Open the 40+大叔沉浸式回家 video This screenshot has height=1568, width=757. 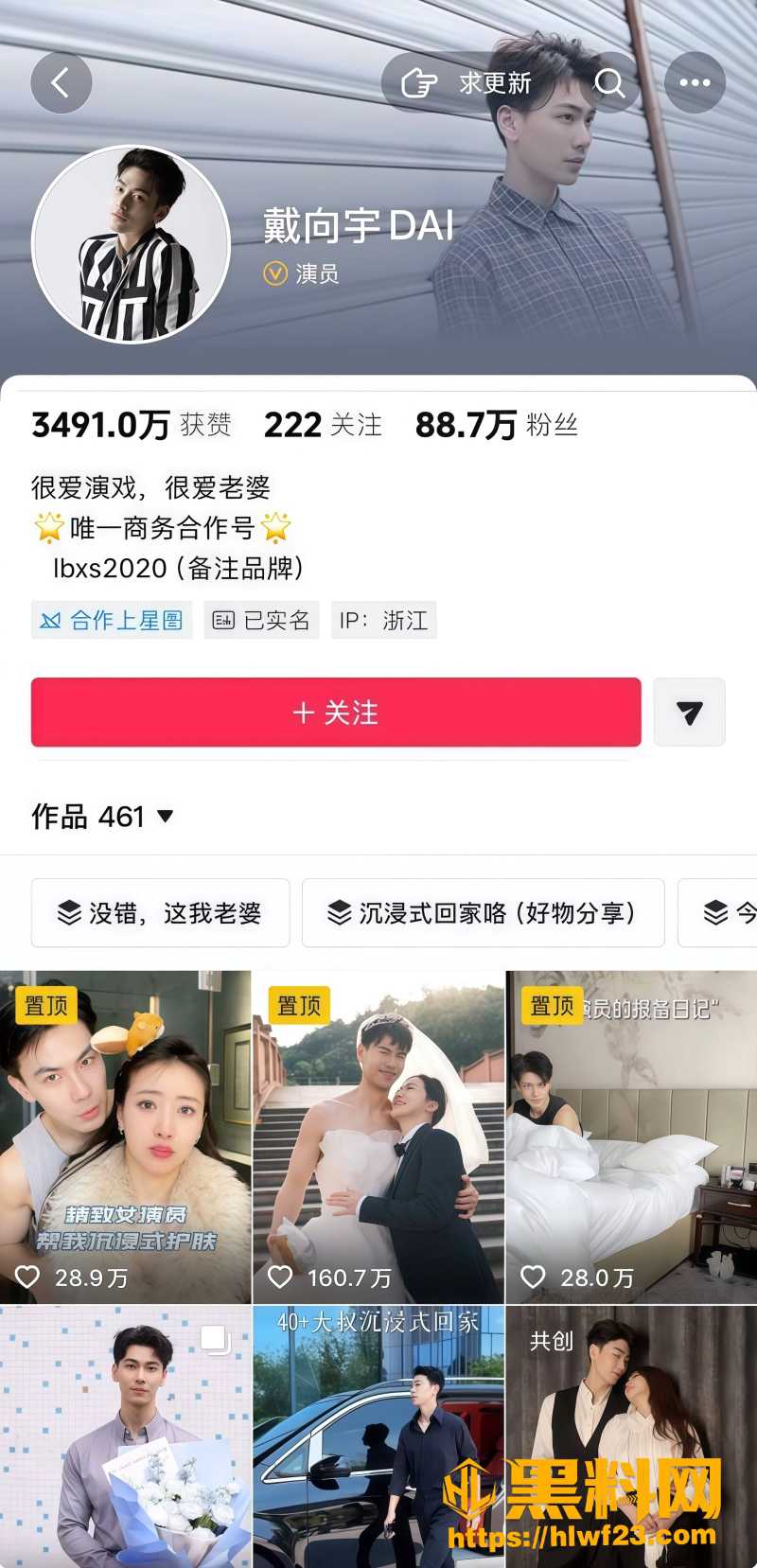[378, 1437]
